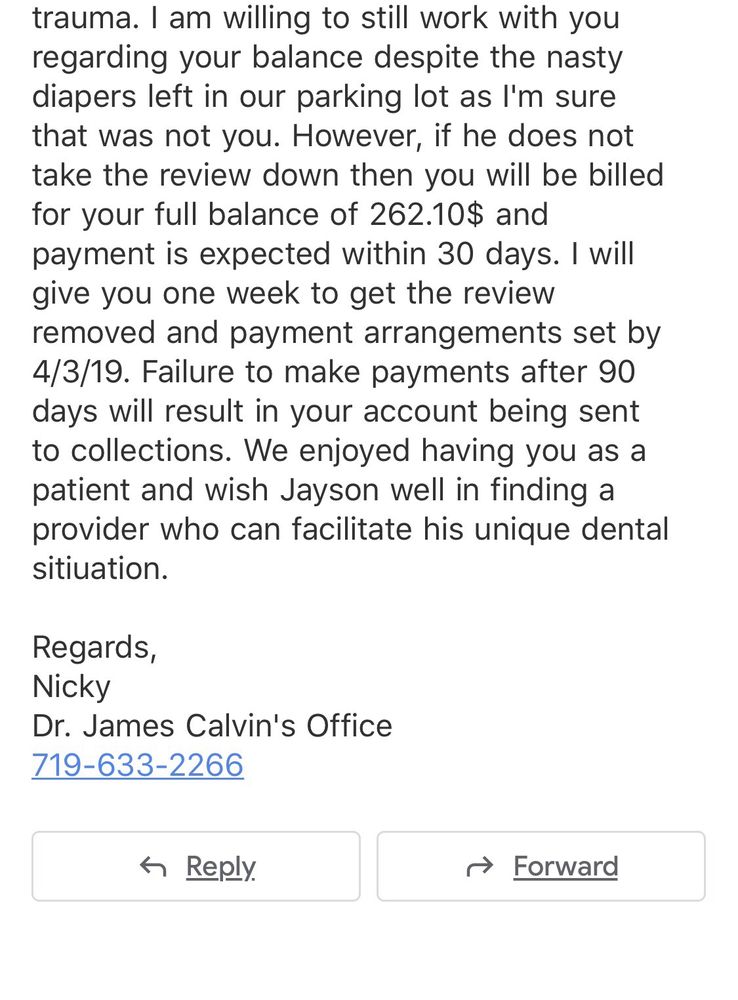Click the name 'Nicky' in the signature
Viewport: 738px width, 1000px height.
(x=68, y=686)
